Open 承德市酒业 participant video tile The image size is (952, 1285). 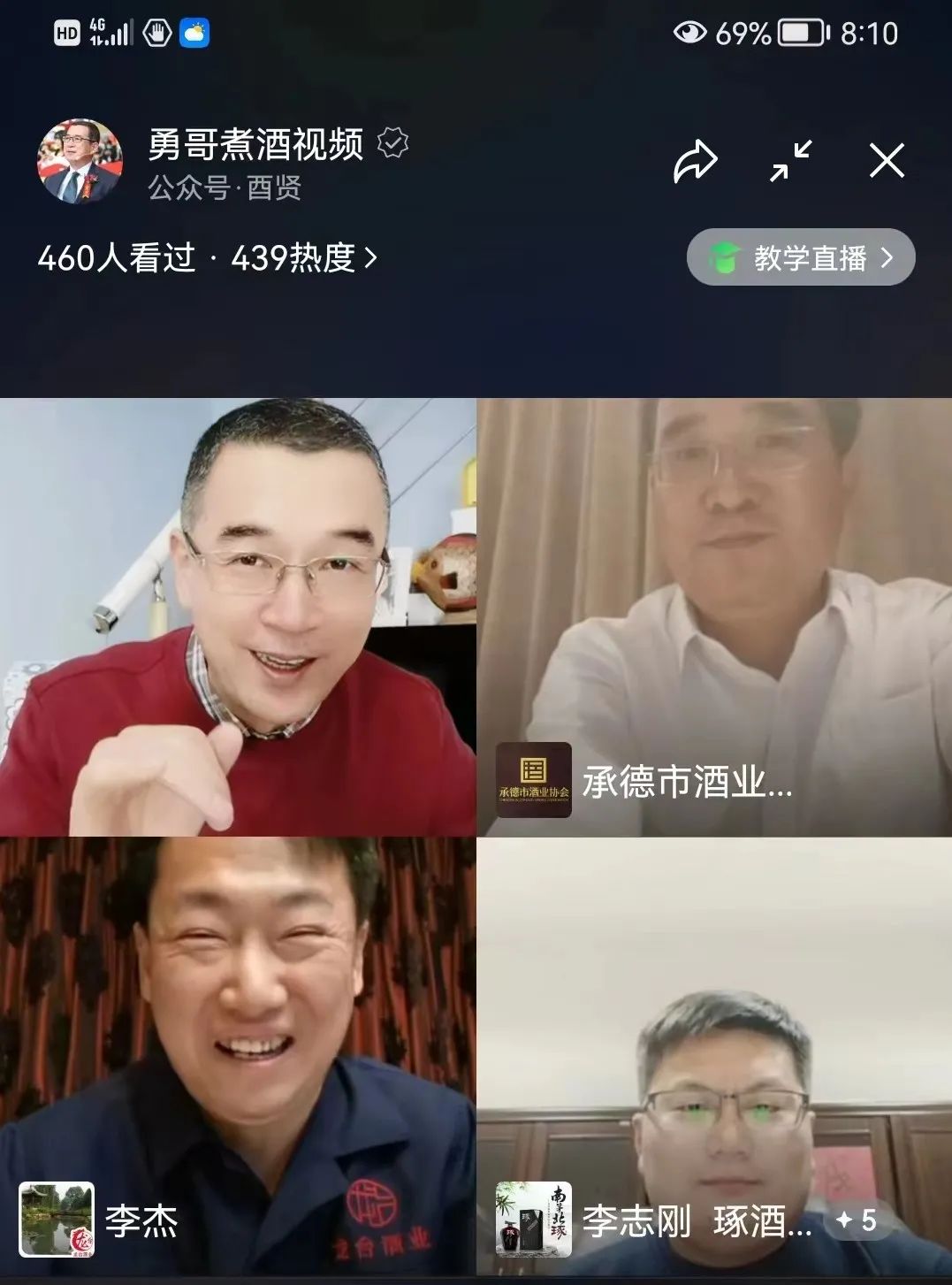point(714,616)
